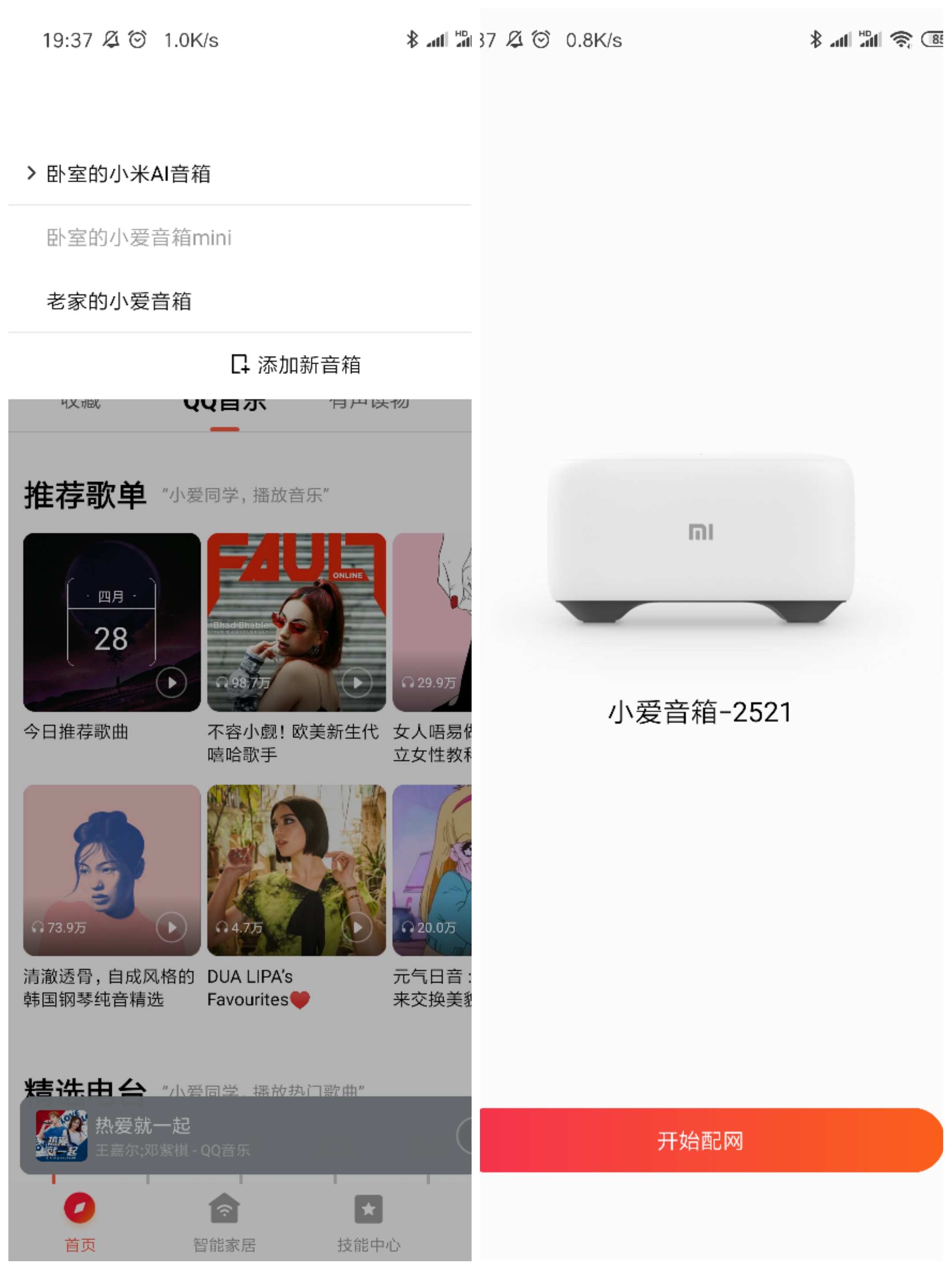Select the 卧室的小爱音箱mini speaker
The image size is (952, 1270).
(x=138, y=237)
